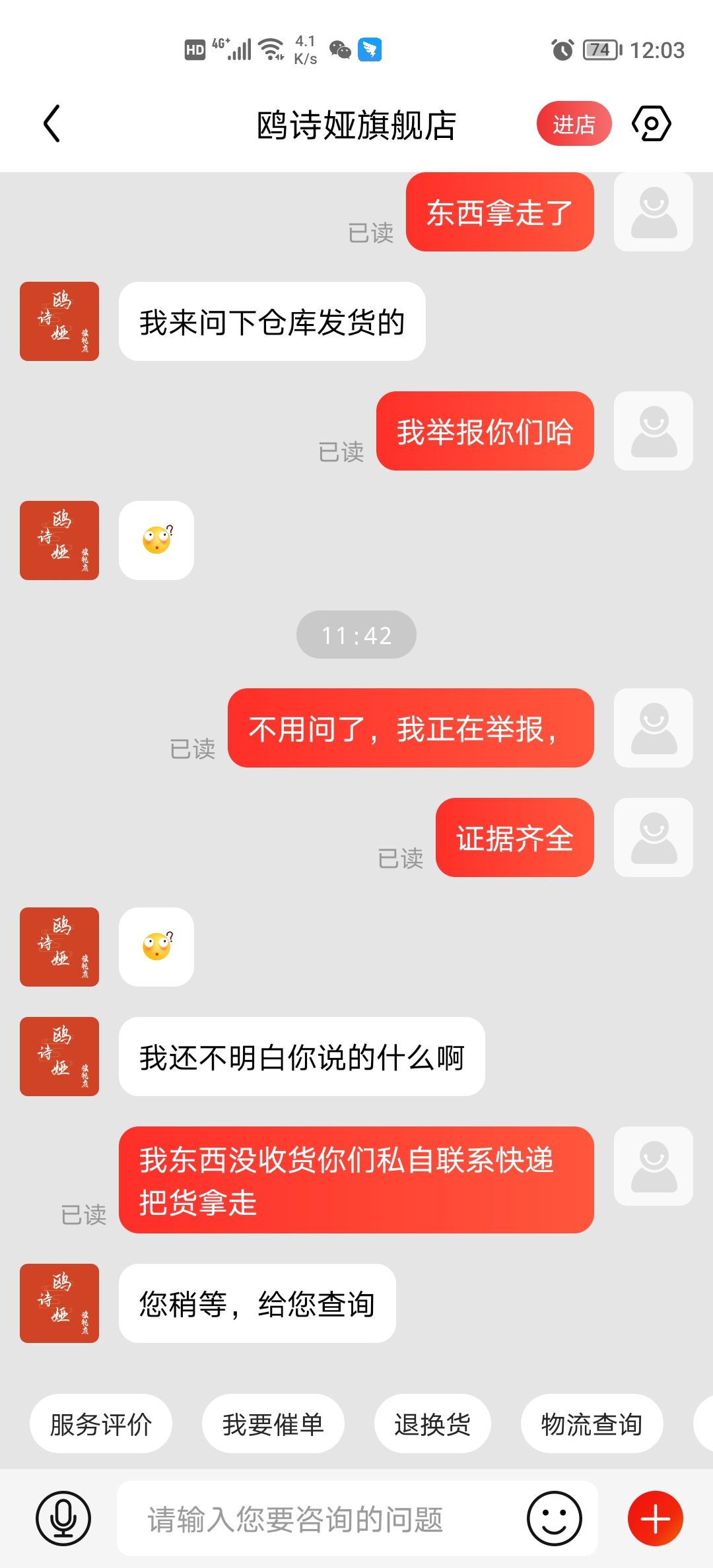Select the 服务评价 quick chip
This screenshot has height=1568, width=713.
pyautogui.click(x=101, y=1424)
